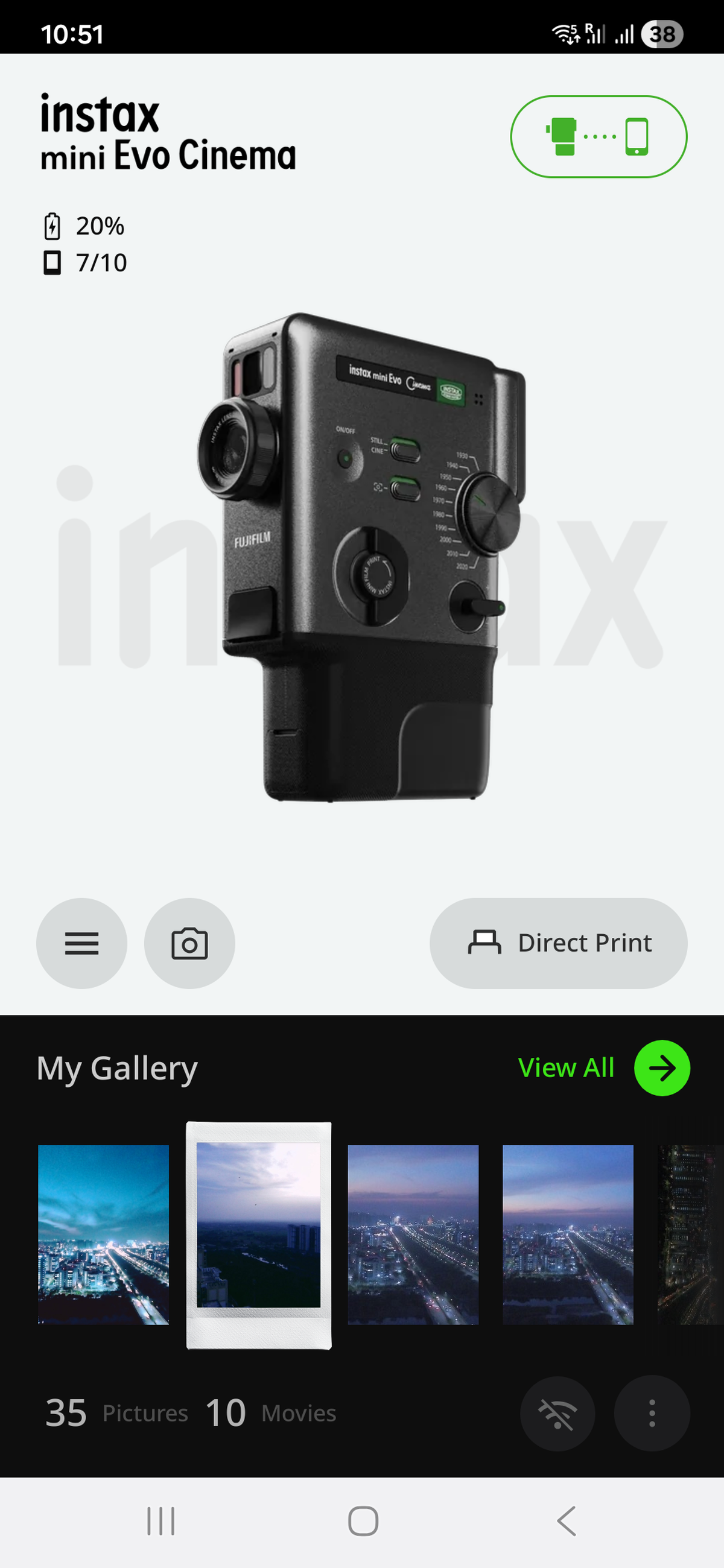The image size is (724, 1568).
Task: Start Direct Print
Action: click(558, 943)
